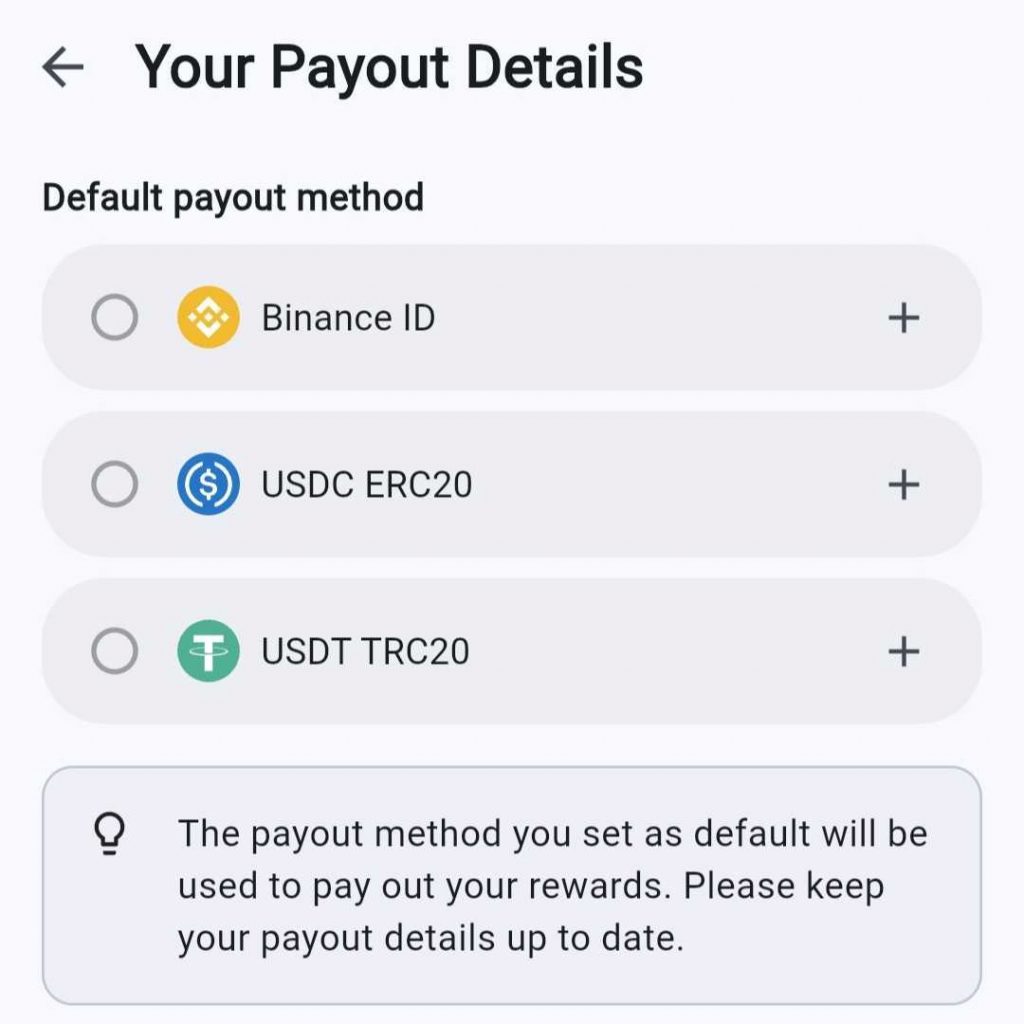This screenshot has height=1024, width=1024.
Task: Choose USDC ERC20 radio button
Action: pos(114,485)
